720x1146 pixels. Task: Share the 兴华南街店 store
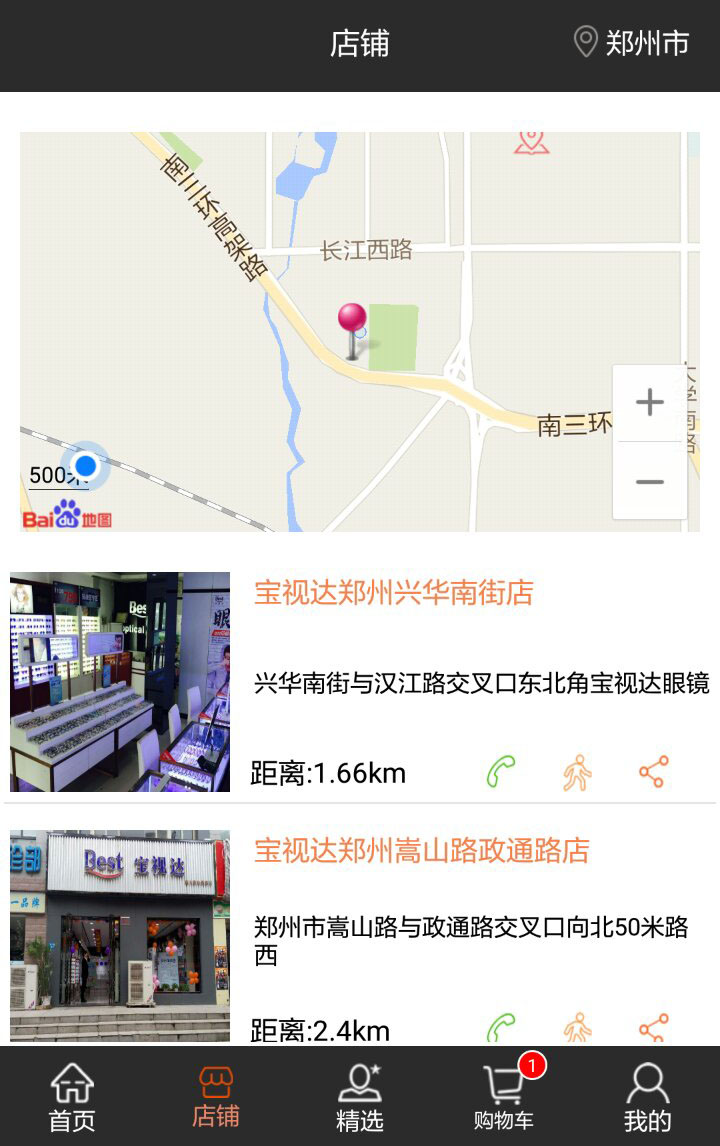point(653,772)
